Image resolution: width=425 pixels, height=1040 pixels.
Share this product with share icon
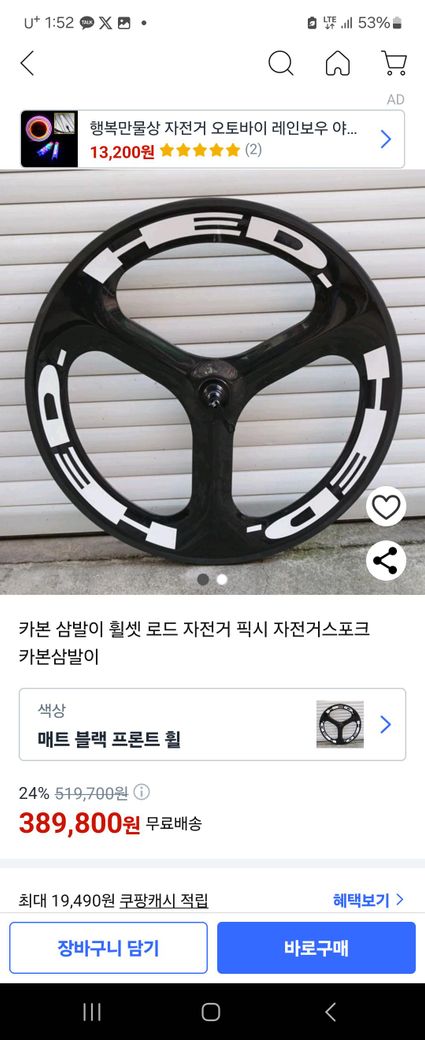[x=386, y=561]
